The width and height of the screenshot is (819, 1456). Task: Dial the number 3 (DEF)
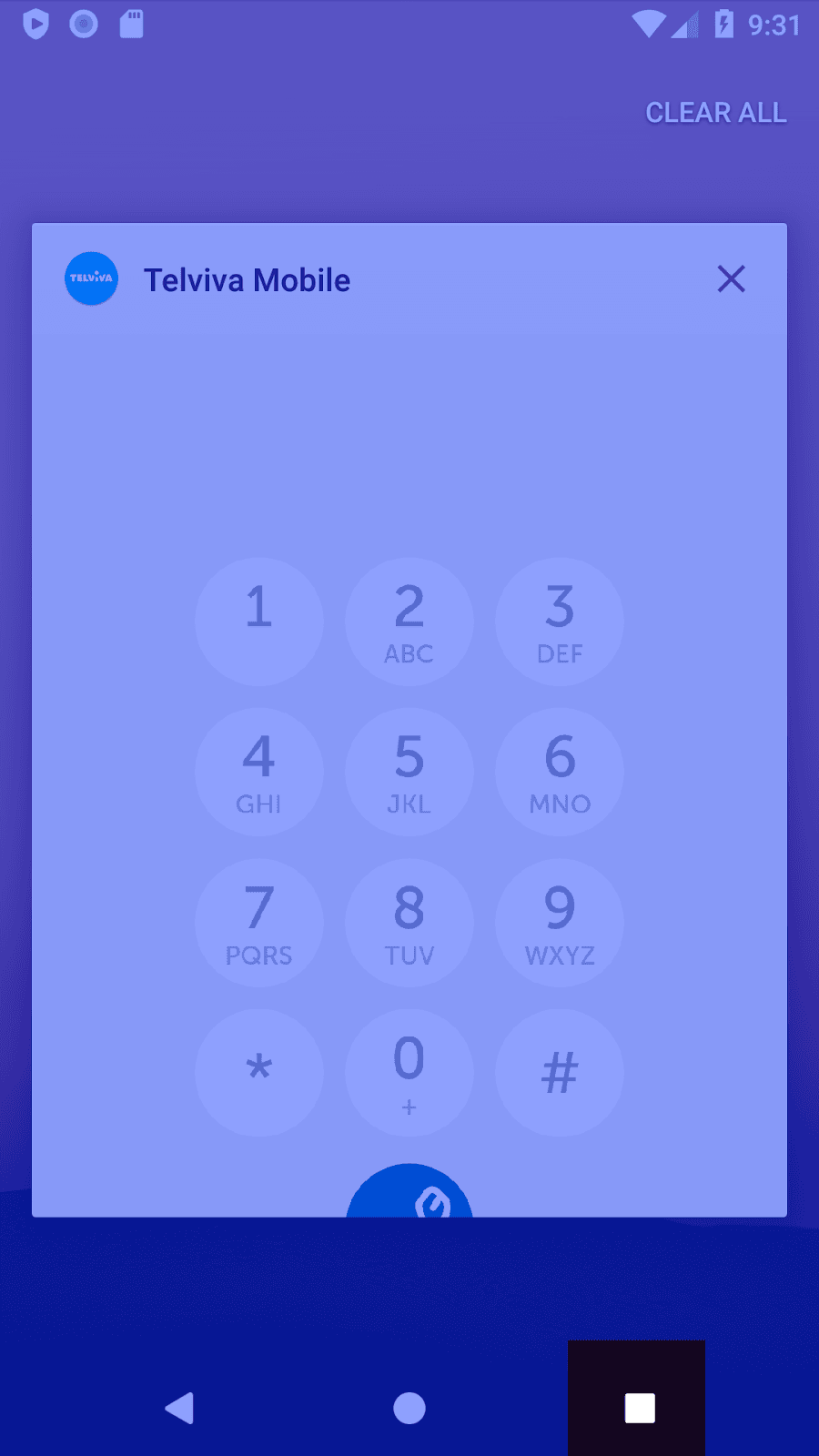(560, 622)
